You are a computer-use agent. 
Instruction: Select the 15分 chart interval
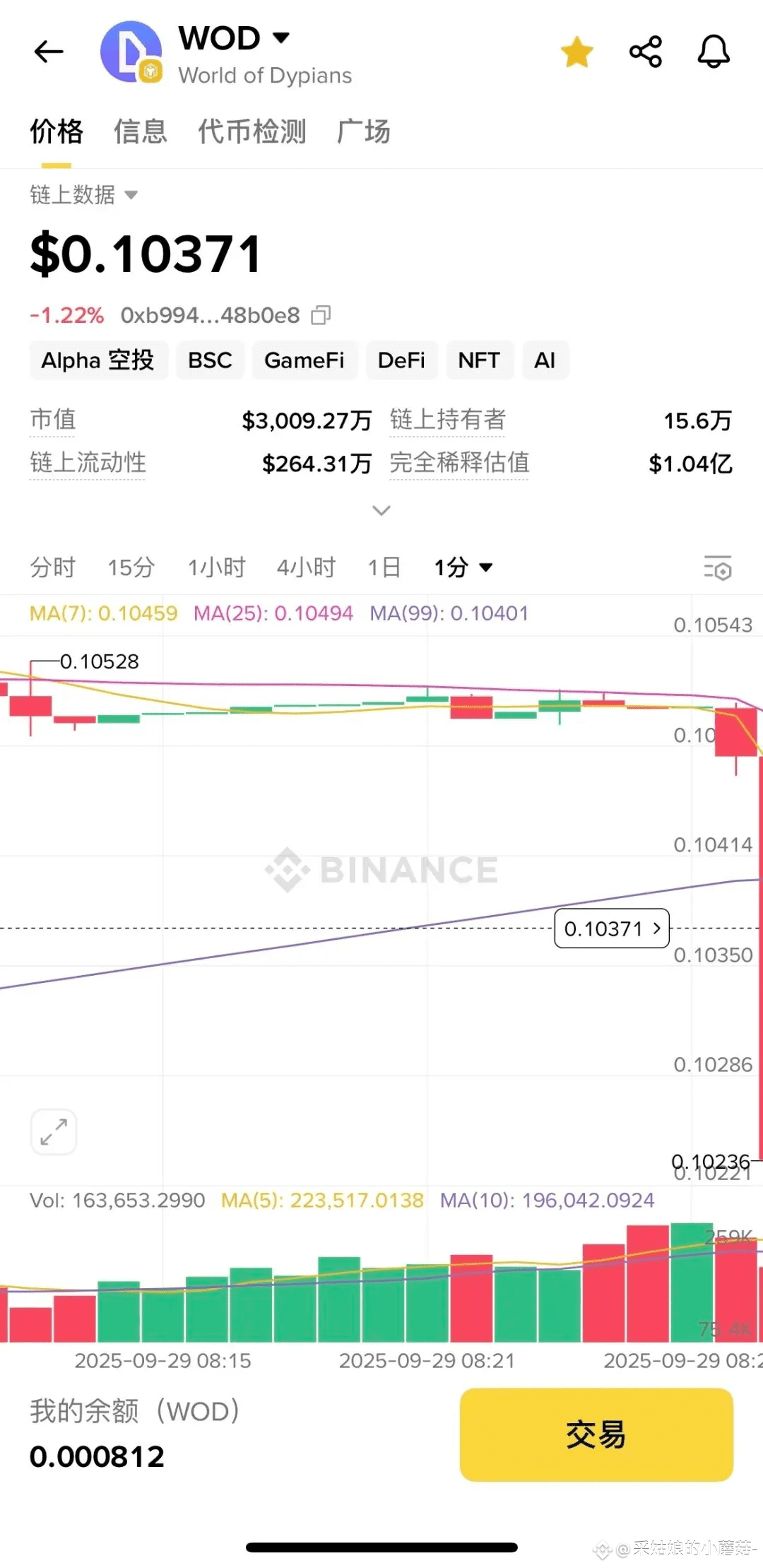131,567
